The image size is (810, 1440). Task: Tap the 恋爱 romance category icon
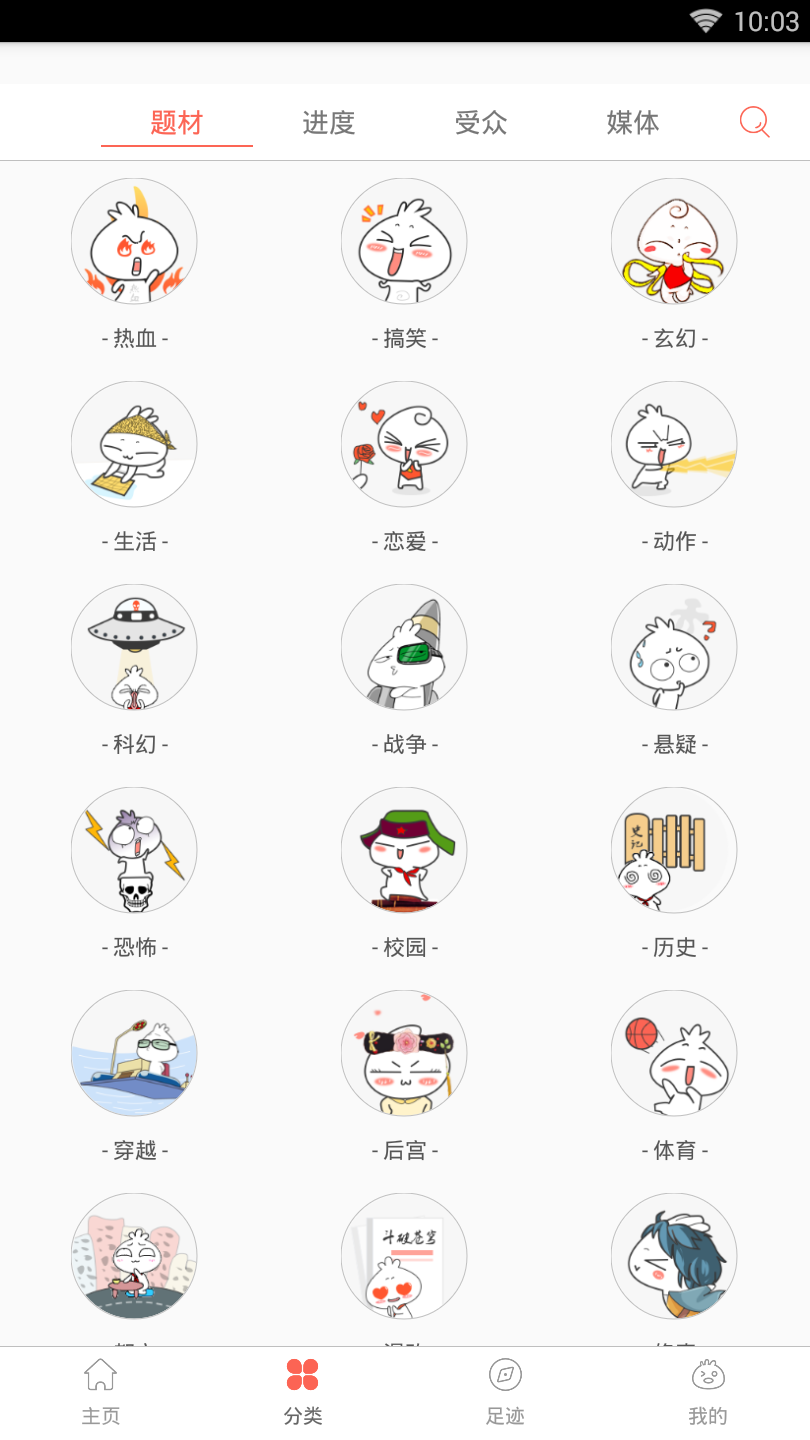(x=404, y=444)
